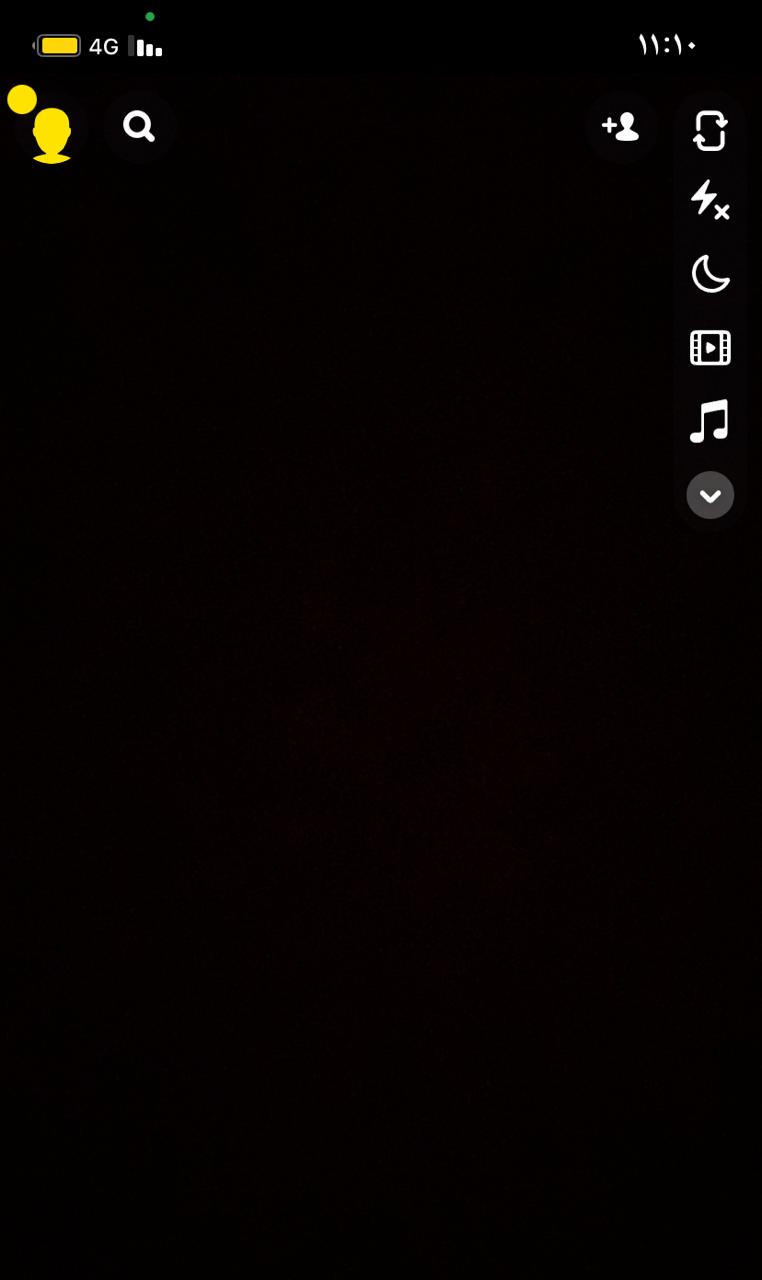Add music with the note icon
762x1280 pixels.
point(710,421)
